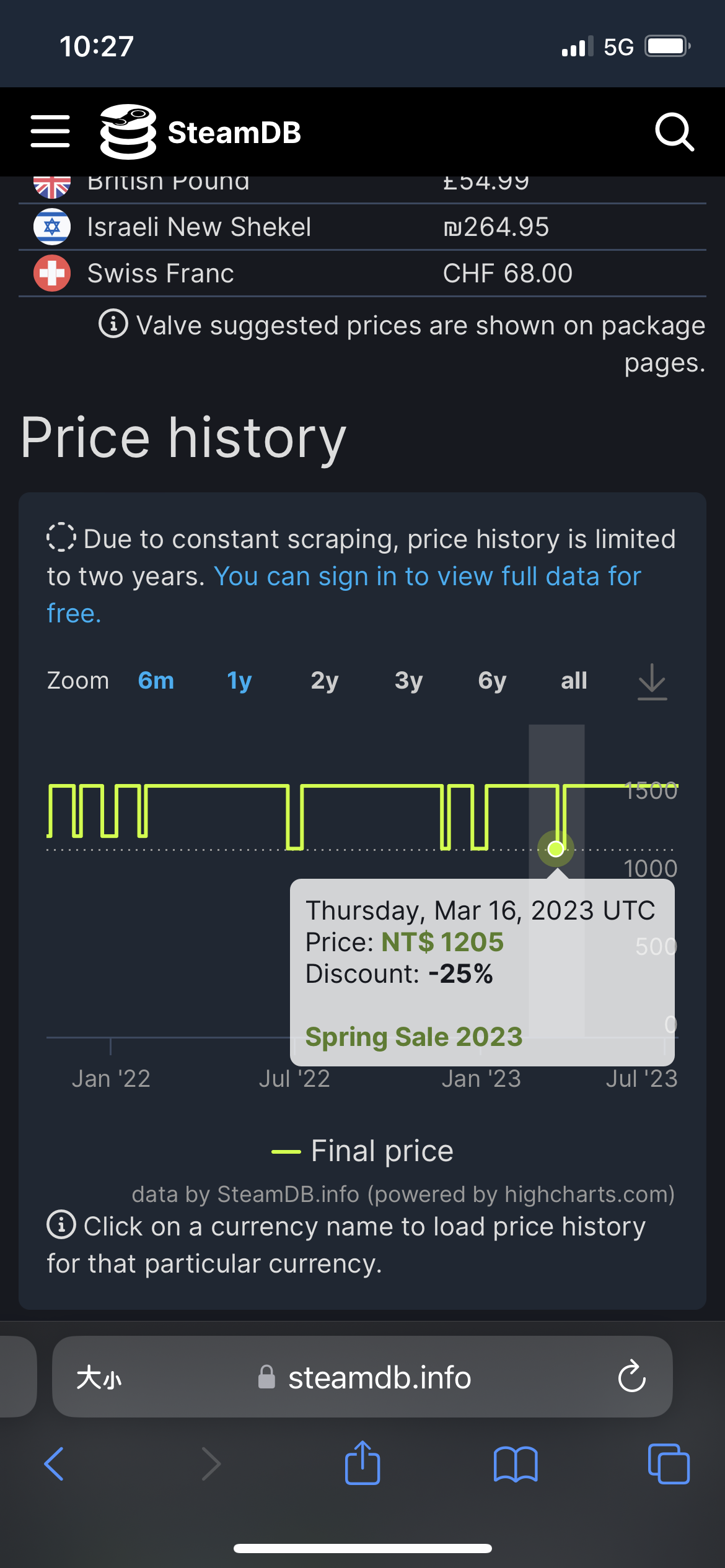The width and height of the screenshot is (725, 1568).
Task: Show all price history
Action: (x=574, y=681)
